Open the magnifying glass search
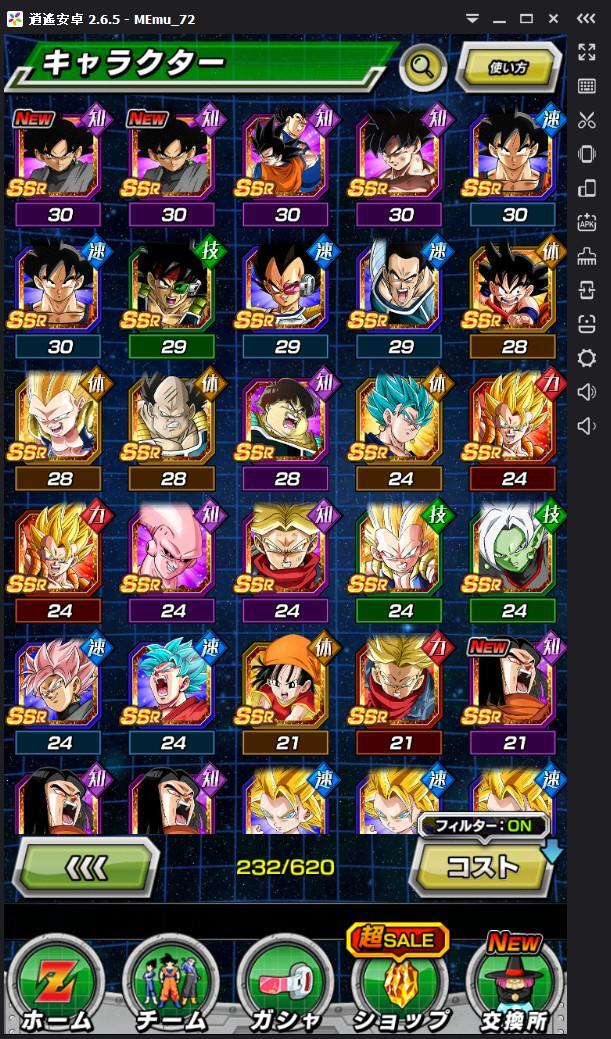The width and height of the screenshot is (611, 1039). 423,68
